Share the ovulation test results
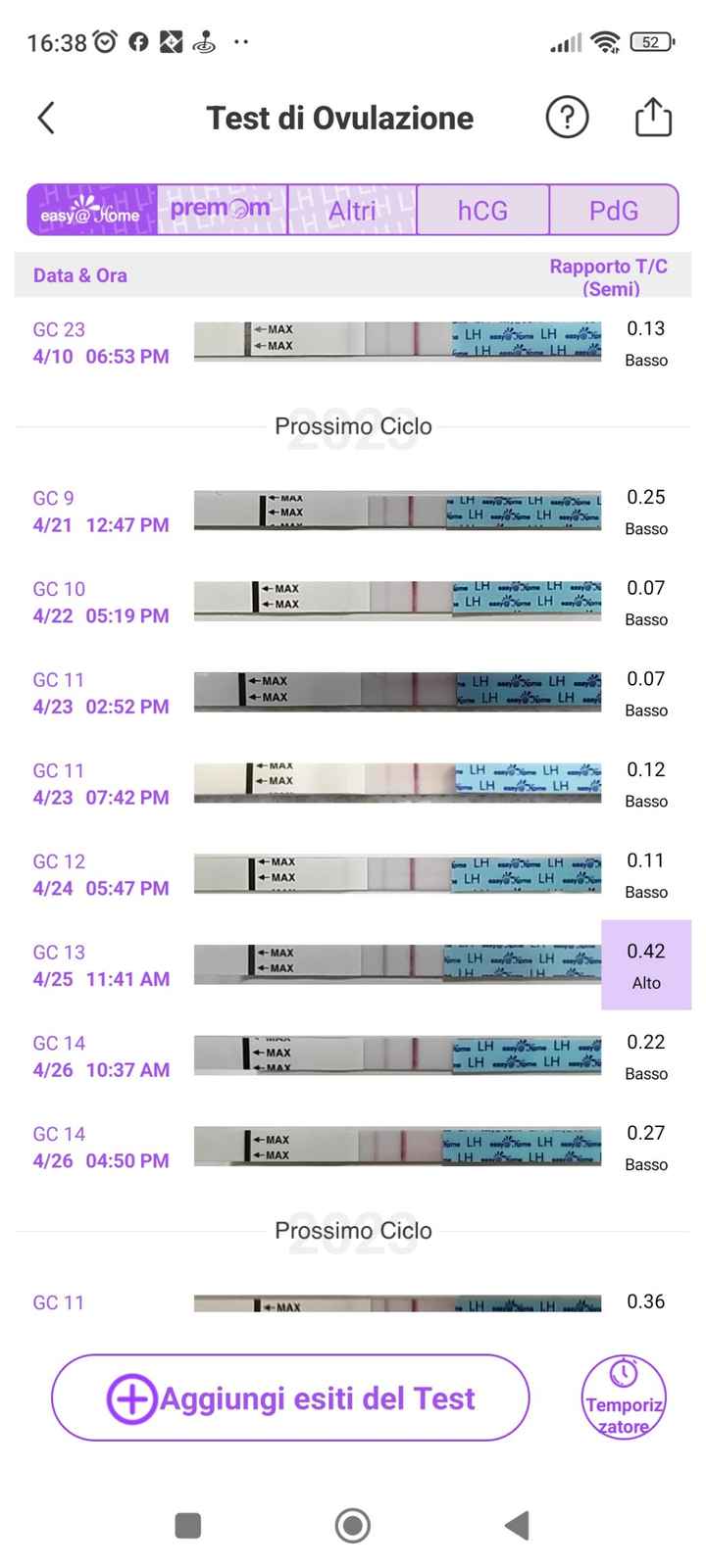The image size is (706, 1568). [x=653, y=118]
